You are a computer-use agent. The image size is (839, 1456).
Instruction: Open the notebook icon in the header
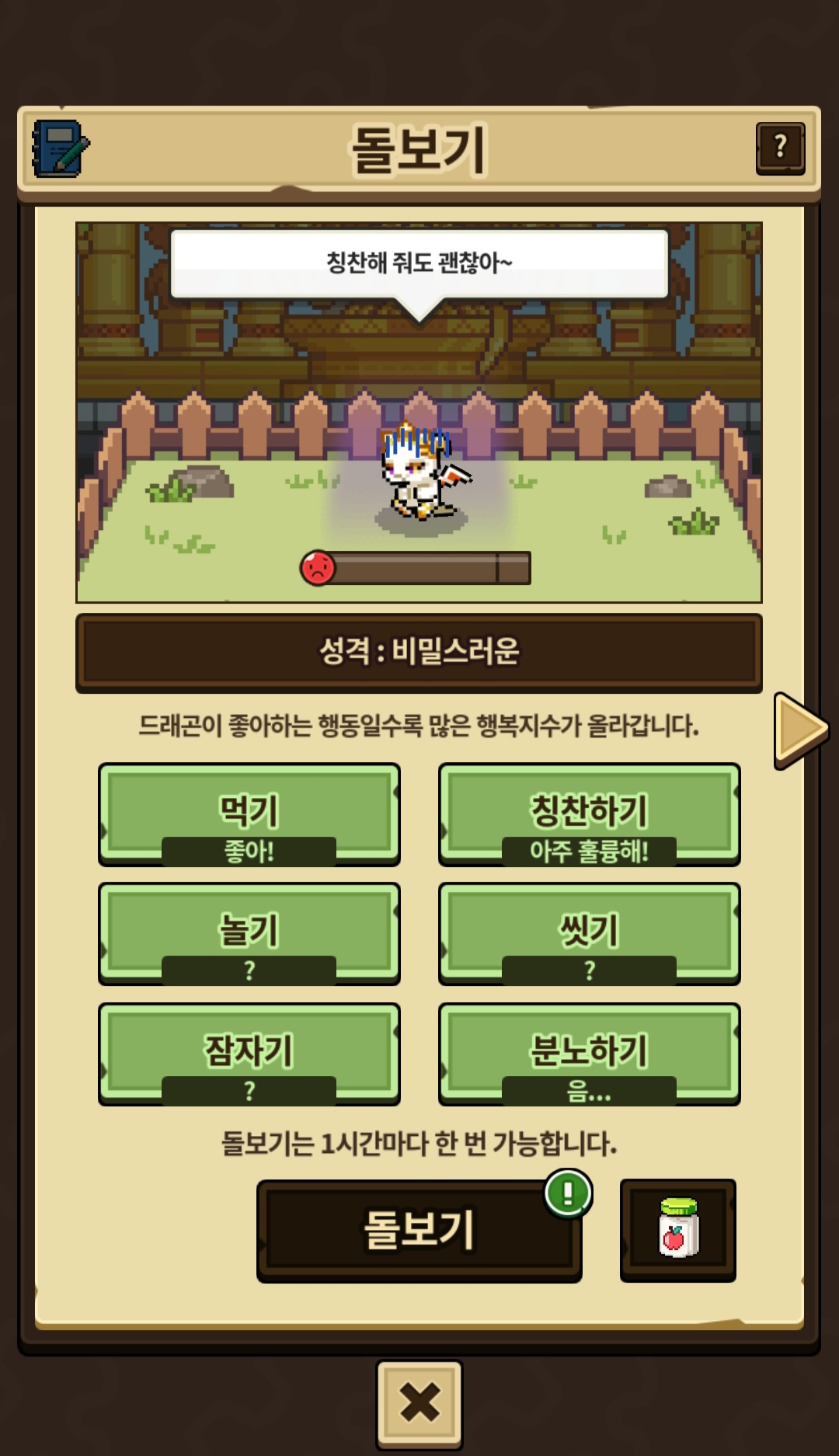[x=60, y=148]
